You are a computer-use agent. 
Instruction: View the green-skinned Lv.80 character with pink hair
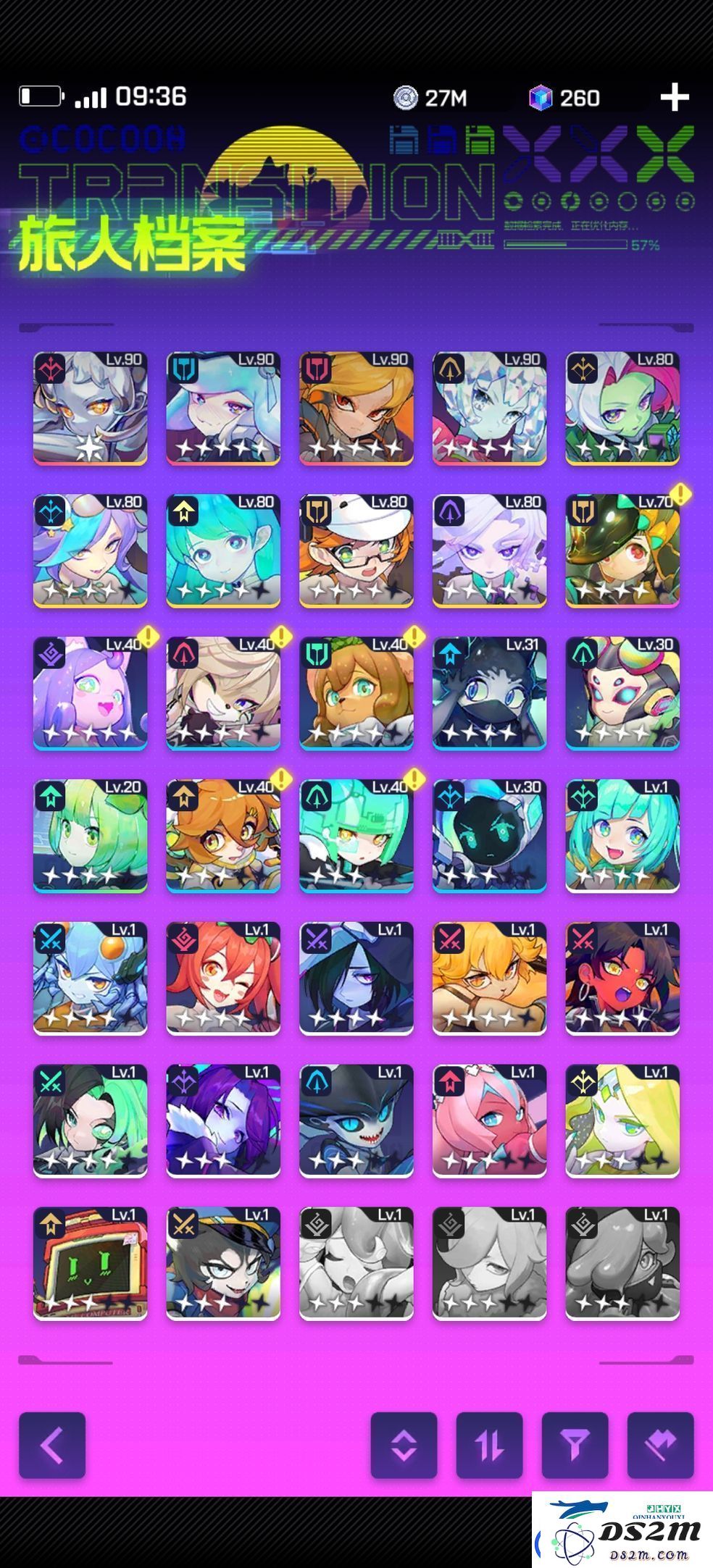point(622,408)
